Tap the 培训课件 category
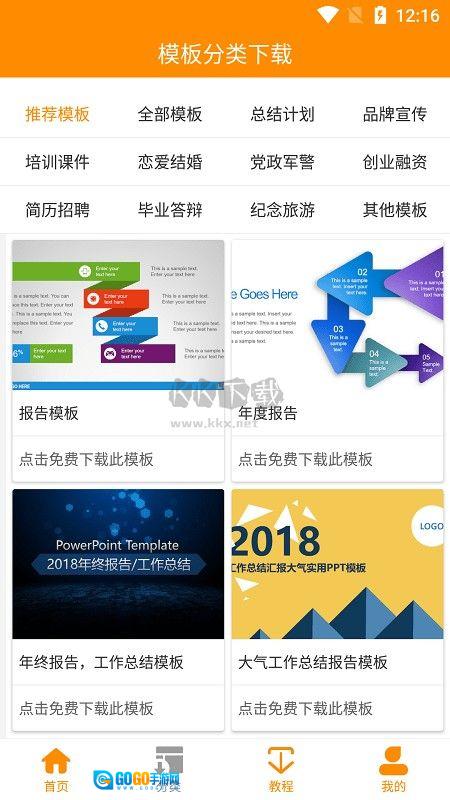 (57, 162)
